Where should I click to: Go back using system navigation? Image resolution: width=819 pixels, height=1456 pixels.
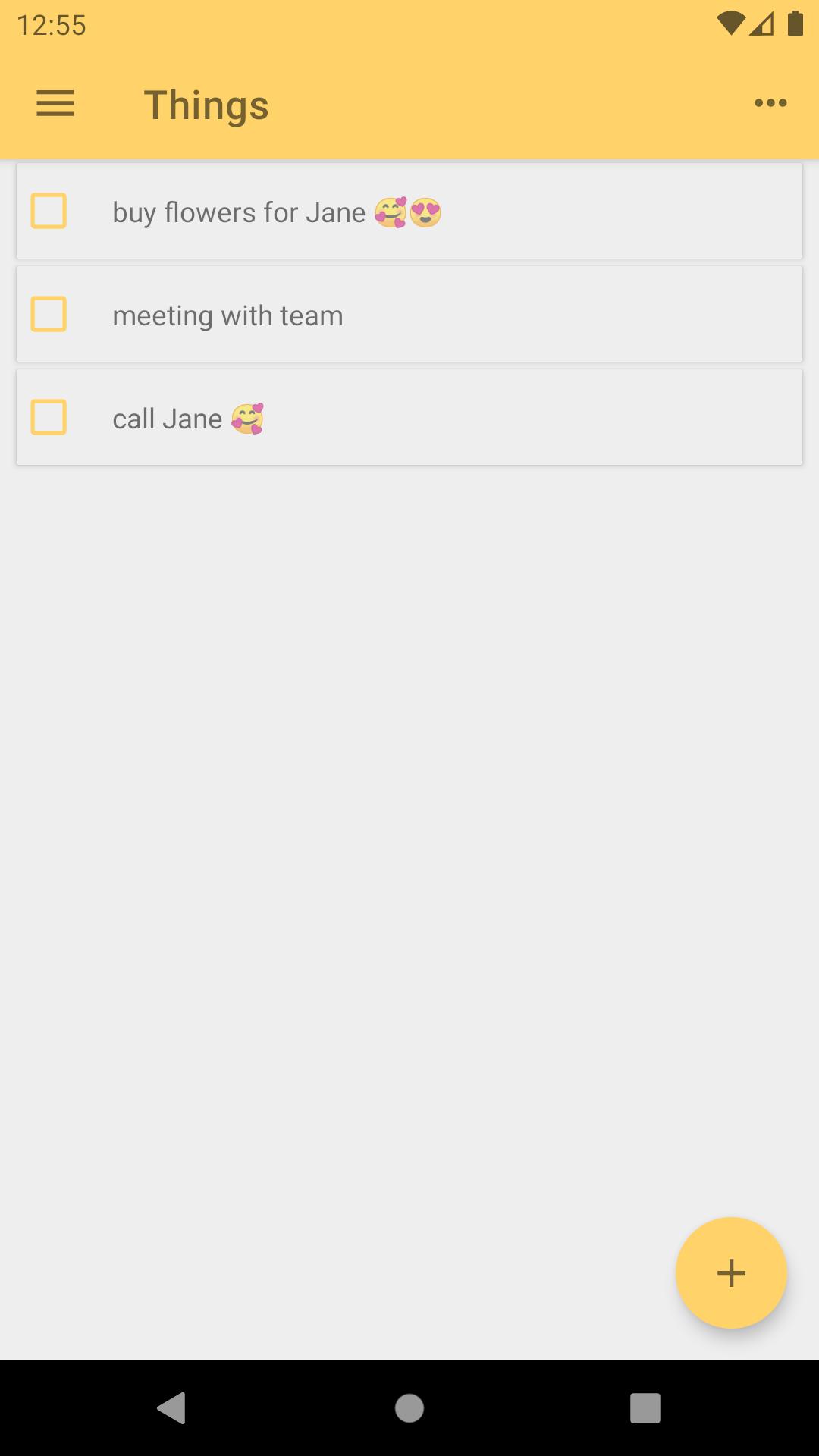point(171,1408)
